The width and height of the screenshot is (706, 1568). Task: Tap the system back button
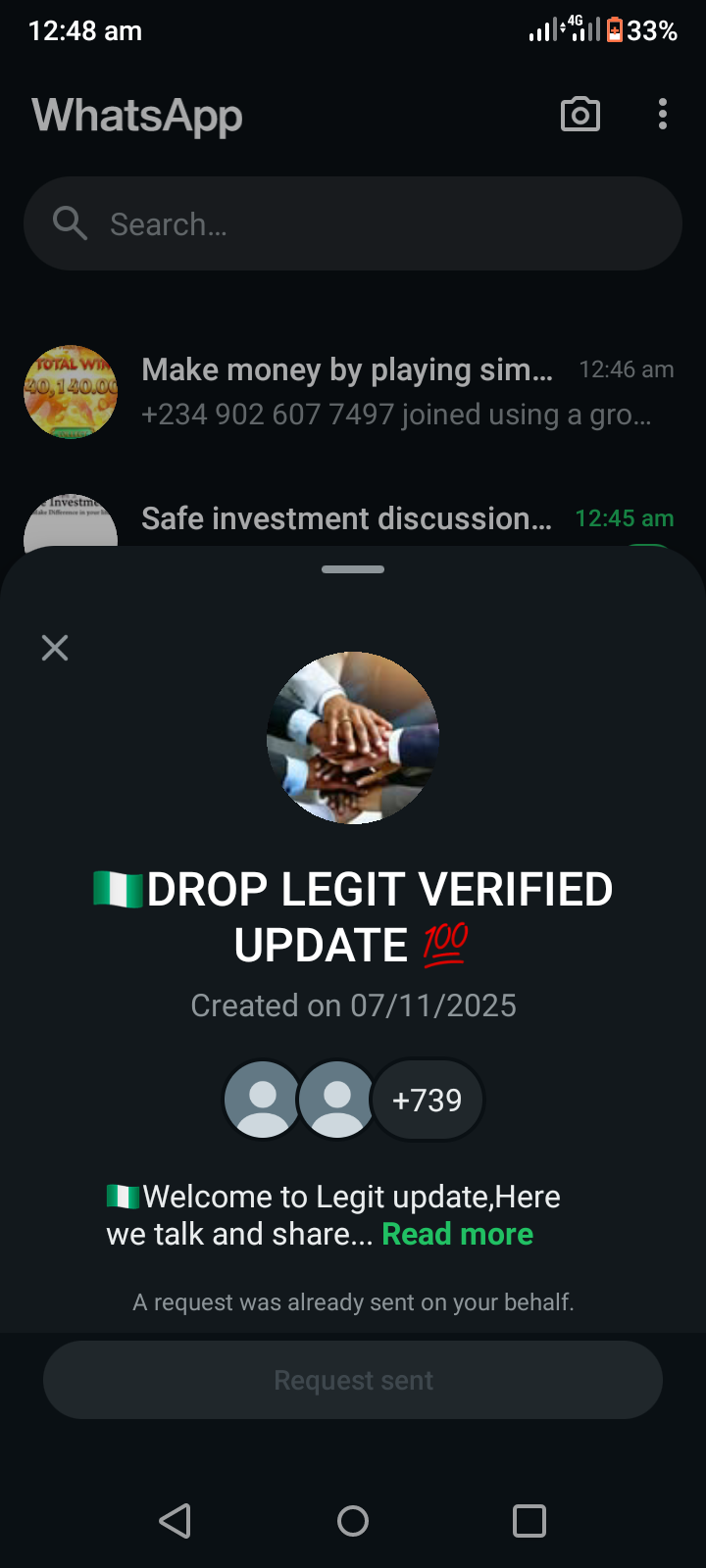176,1521
